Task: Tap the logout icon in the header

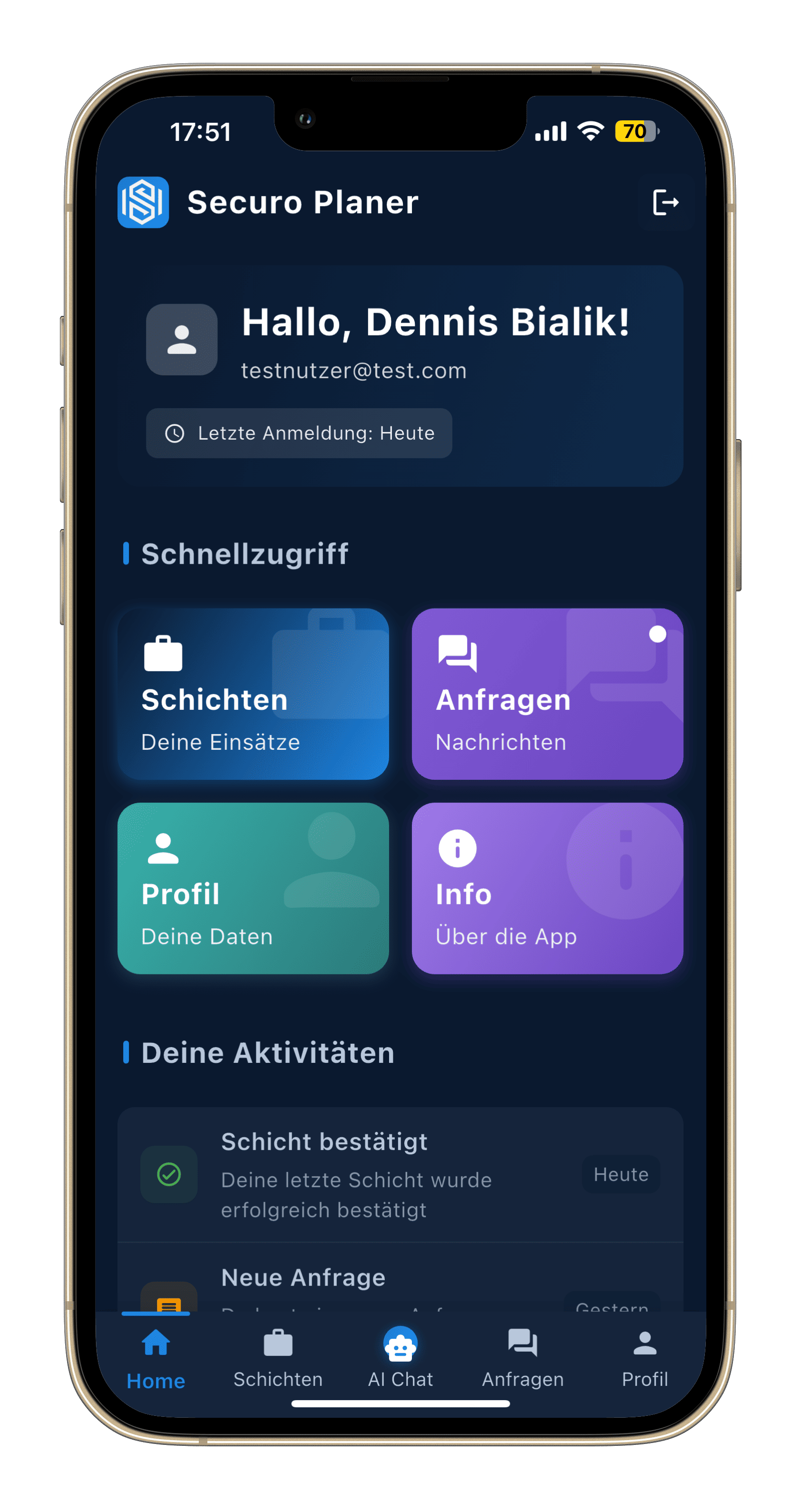Action: [665, 203]
